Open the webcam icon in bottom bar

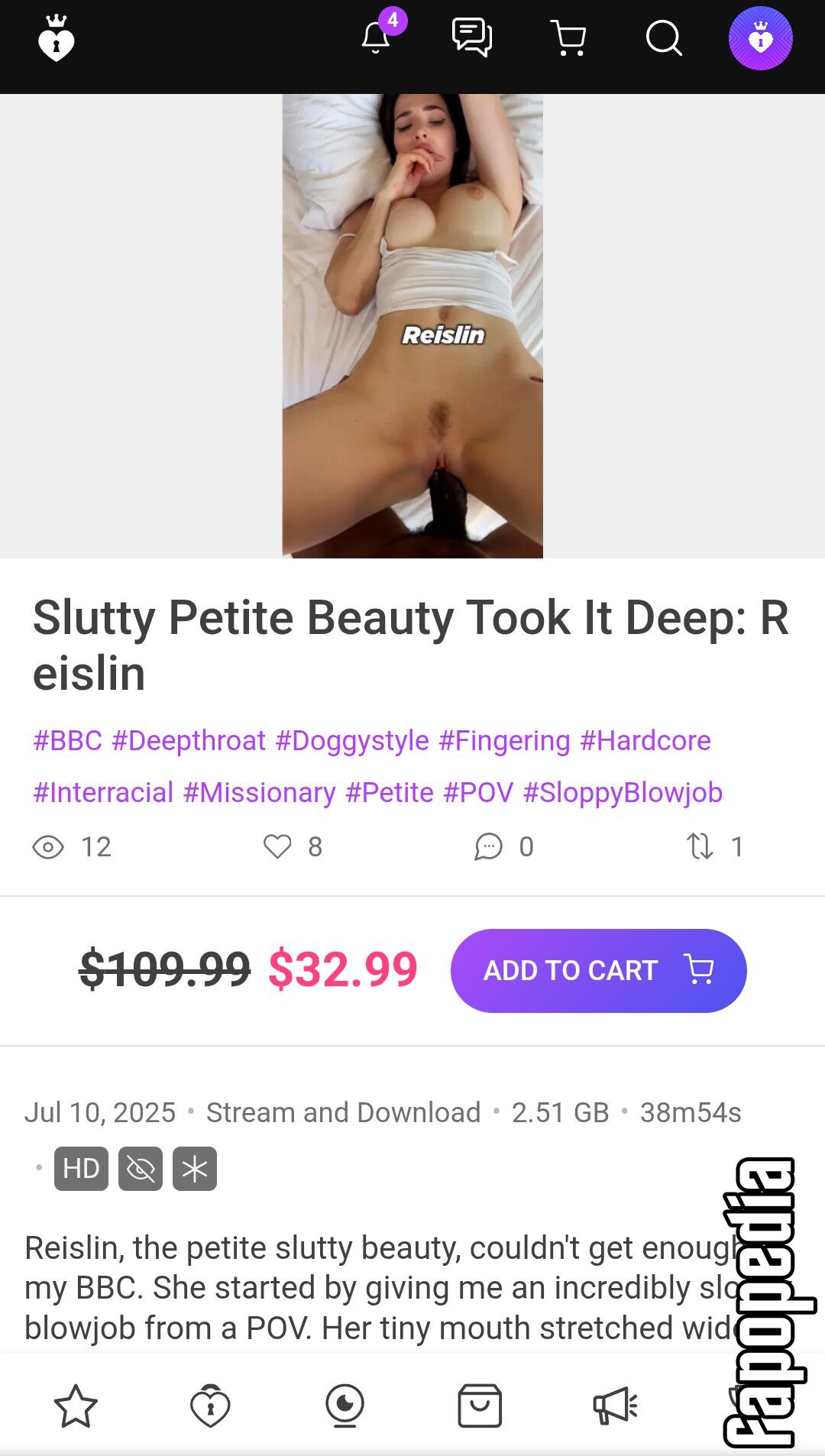tap(345, 1406)
